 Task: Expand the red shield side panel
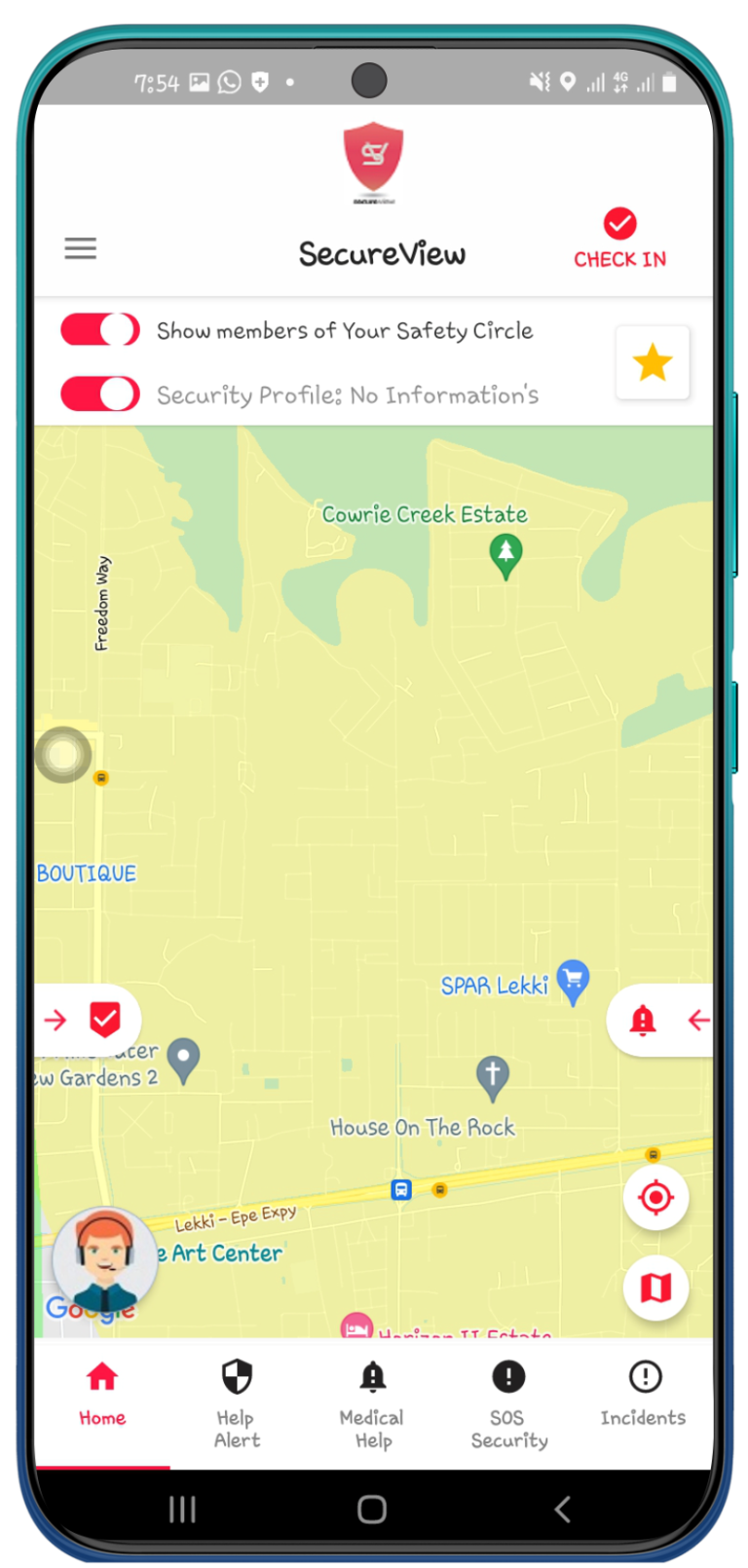[88, 1020]
